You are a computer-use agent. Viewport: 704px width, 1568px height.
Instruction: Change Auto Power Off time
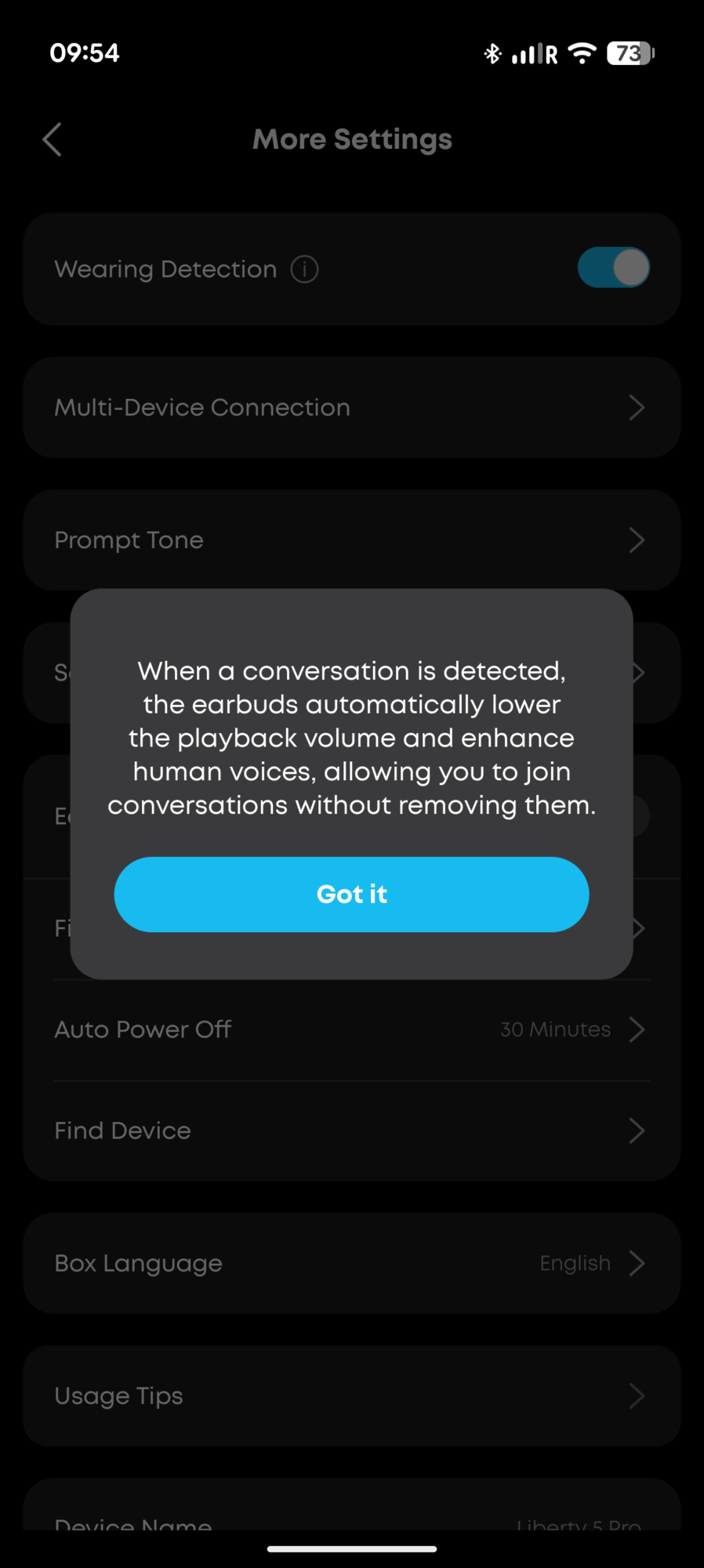pos(351,1030)
